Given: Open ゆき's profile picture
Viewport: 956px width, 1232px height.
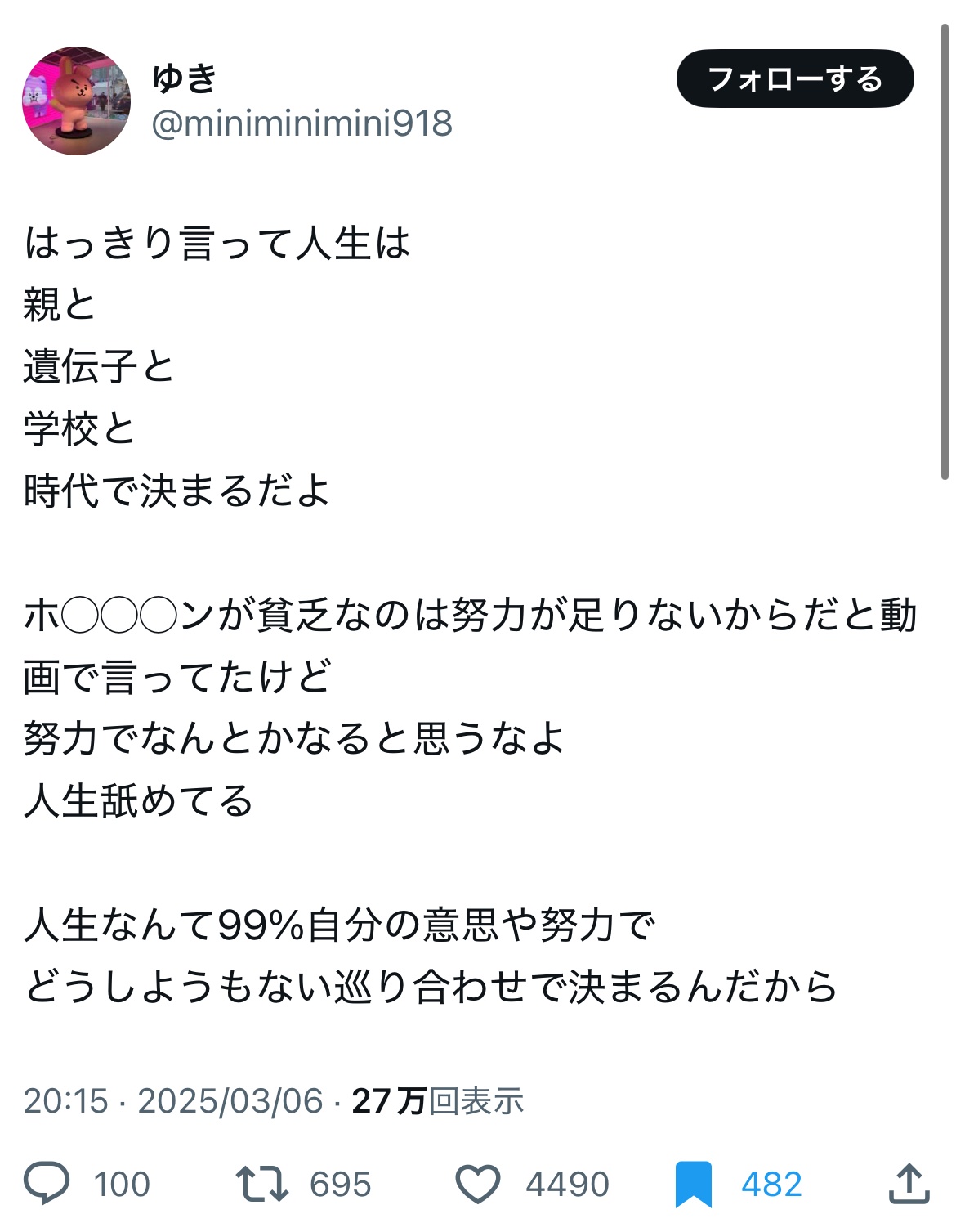Looking at the screenshot, I should pos(76,101).
